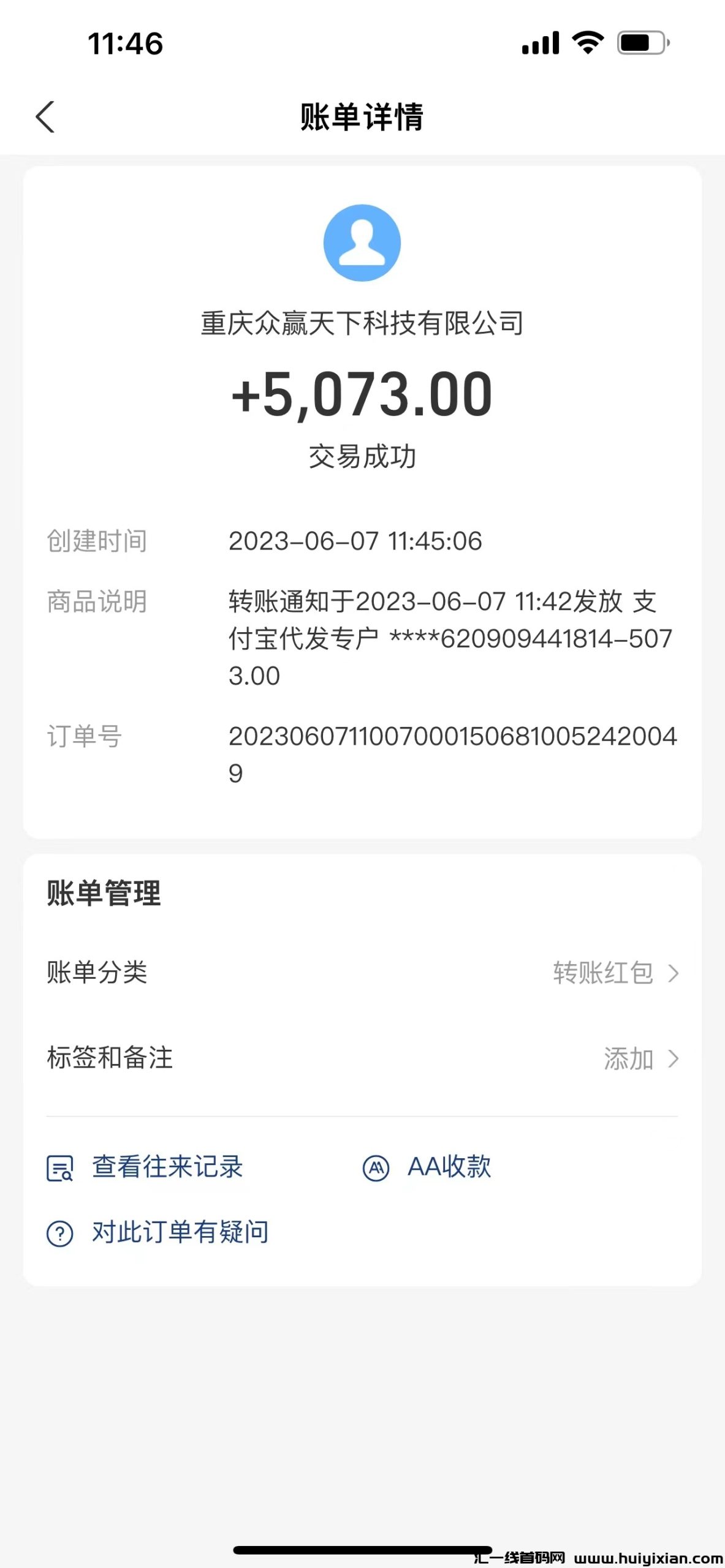Tap AA收款 to start collection

pos(449,1168)
